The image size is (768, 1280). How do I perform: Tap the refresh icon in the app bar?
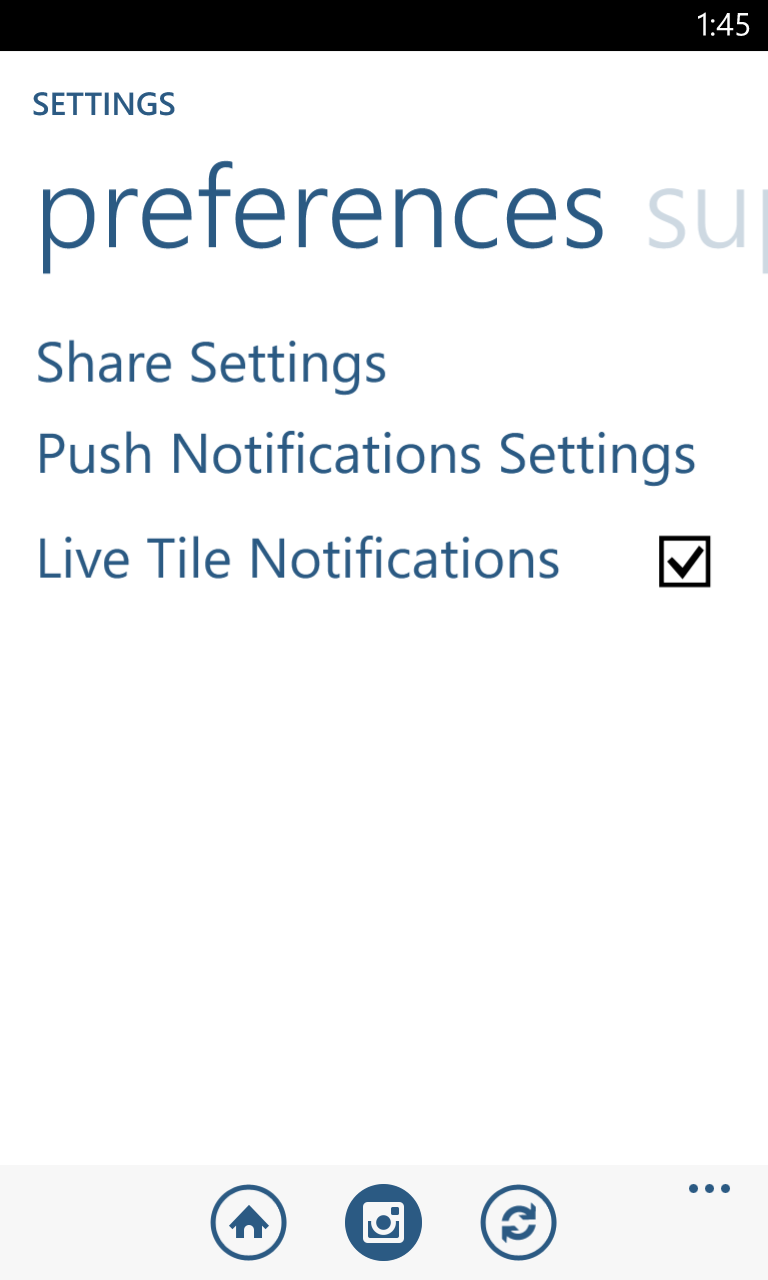coord(518,1222)
